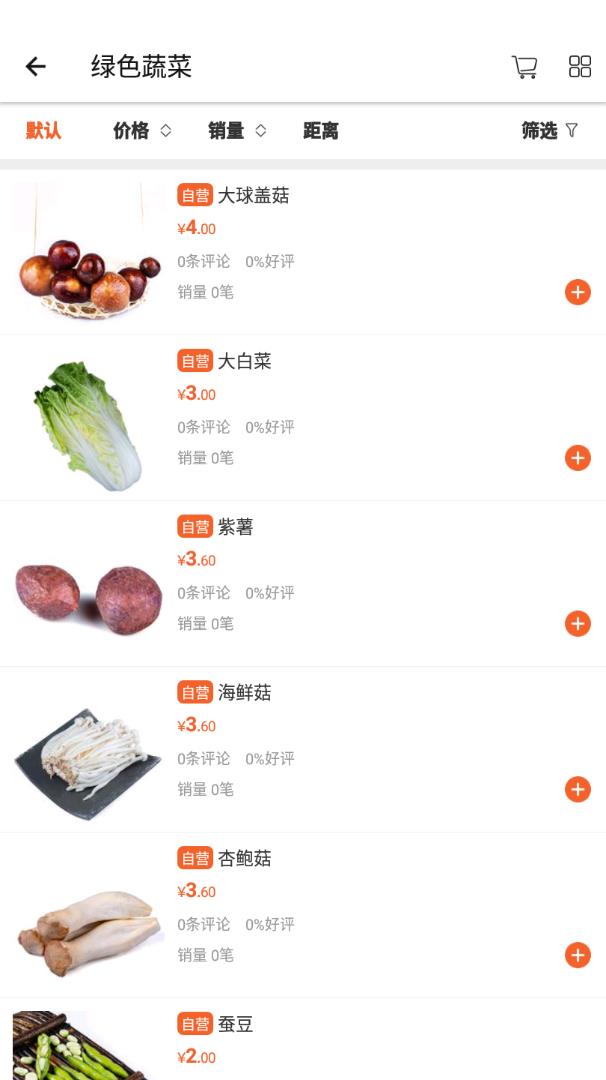Open the shopping cart
606x1080 pixels.
(524, 67)
